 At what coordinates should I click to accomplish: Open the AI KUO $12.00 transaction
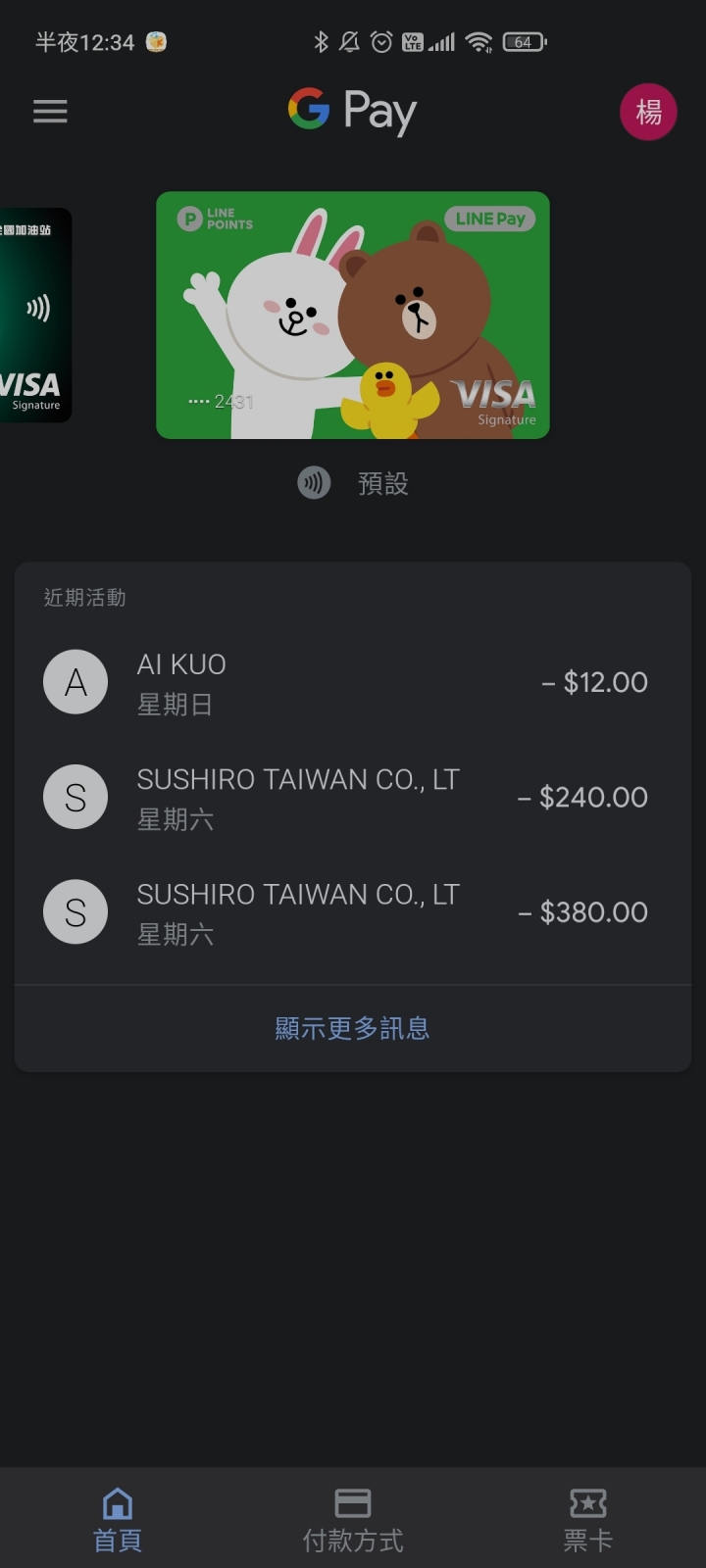click(353, 682)
